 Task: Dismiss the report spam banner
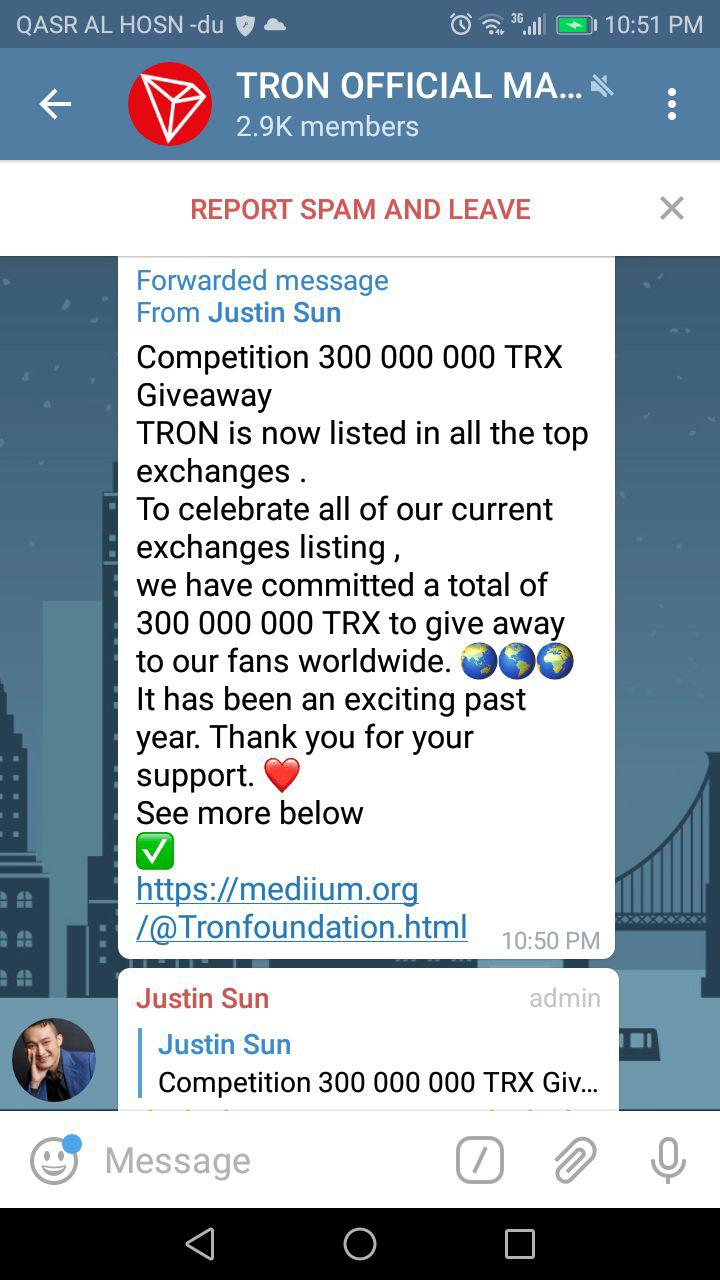(672, 208)
